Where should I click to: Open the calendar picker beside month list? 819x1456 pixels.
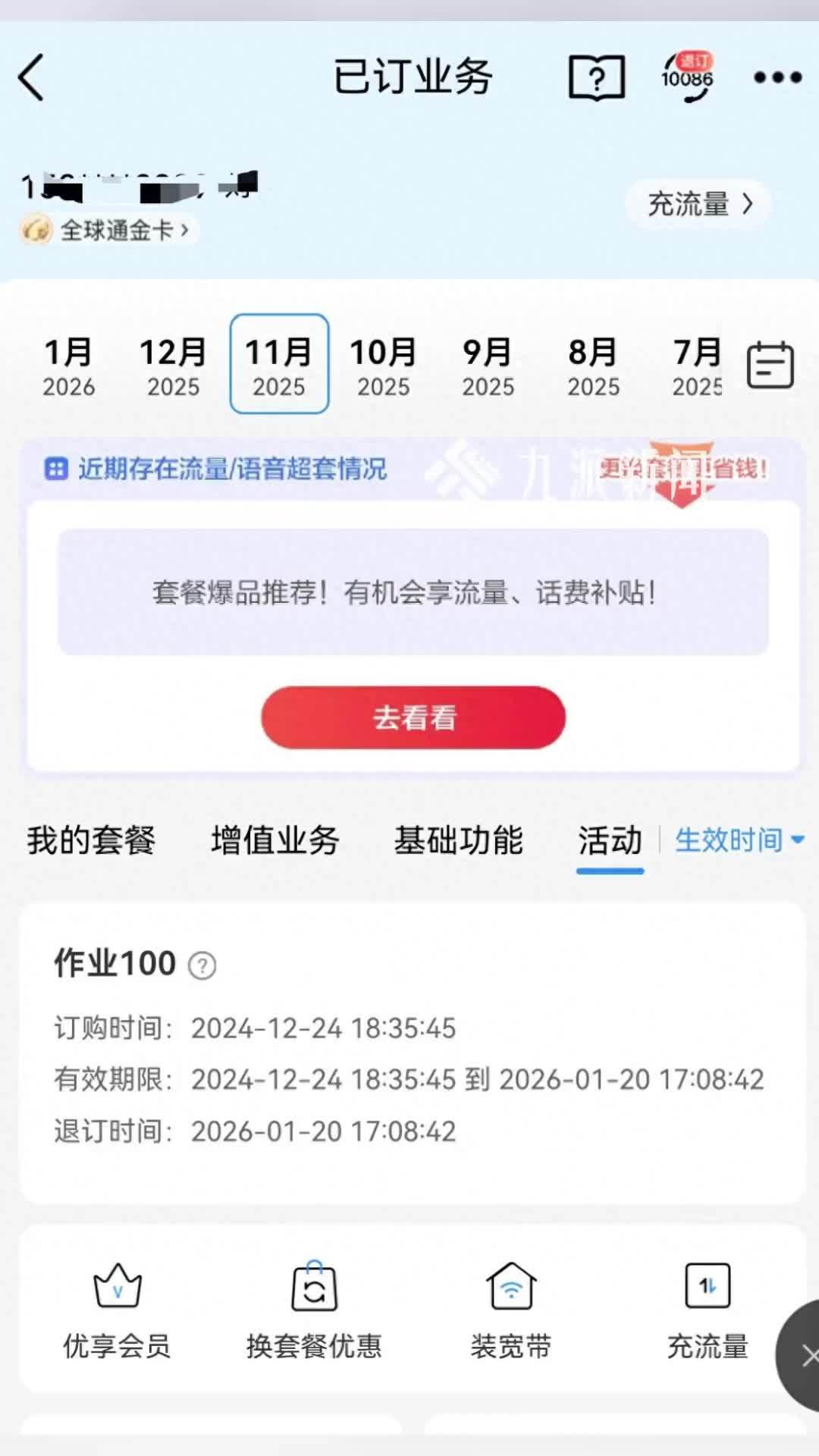[772, 365]
